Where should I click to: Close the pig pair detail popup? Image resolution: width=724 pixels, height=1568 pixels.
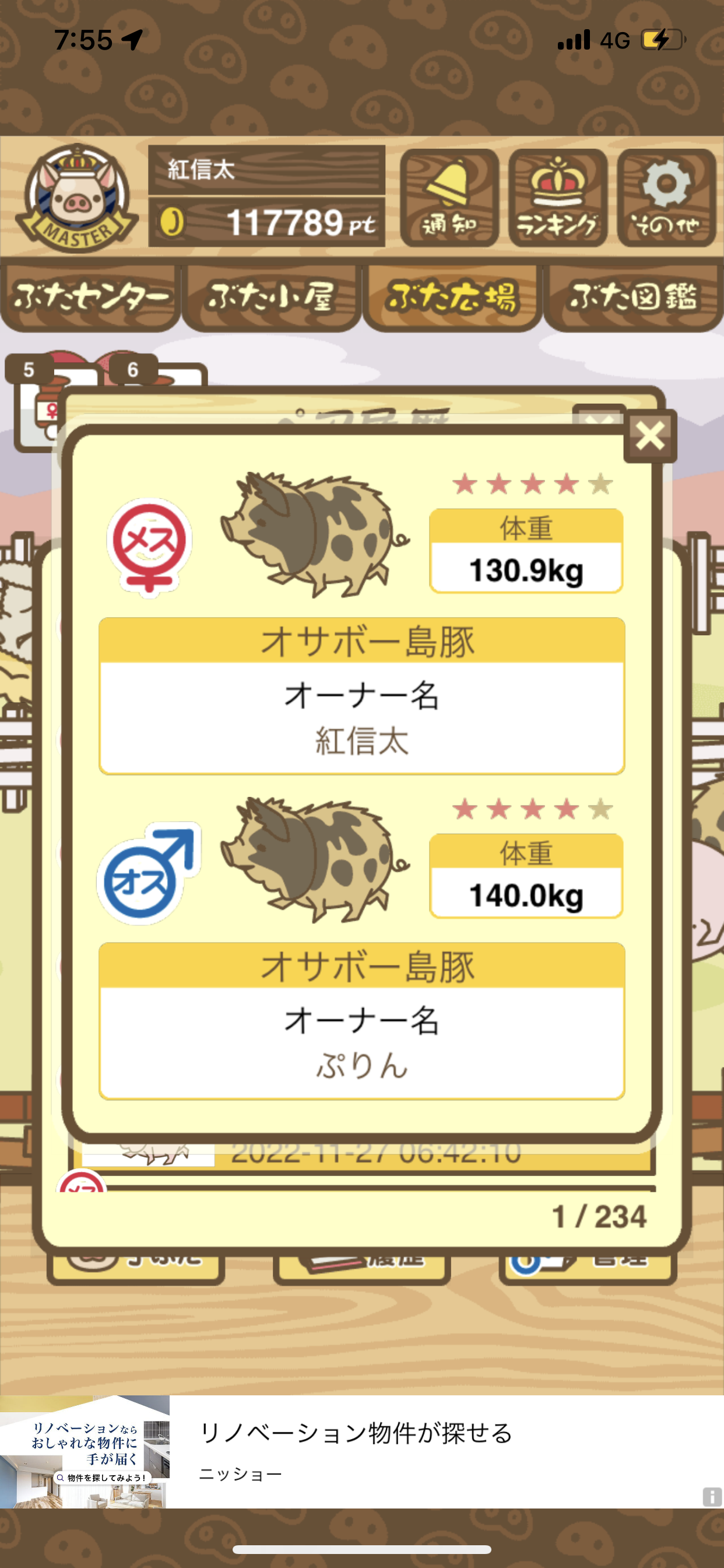650,436
